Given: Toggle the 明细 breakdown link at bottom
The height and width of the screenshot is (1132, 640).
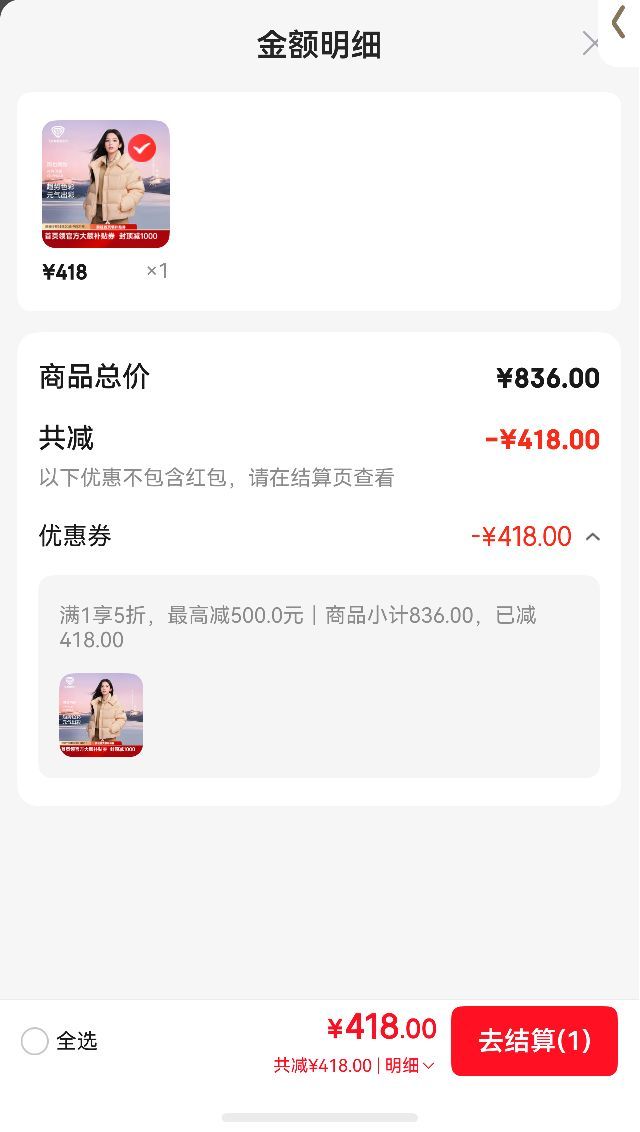Looking at the screenshot, I should 409,1065.
